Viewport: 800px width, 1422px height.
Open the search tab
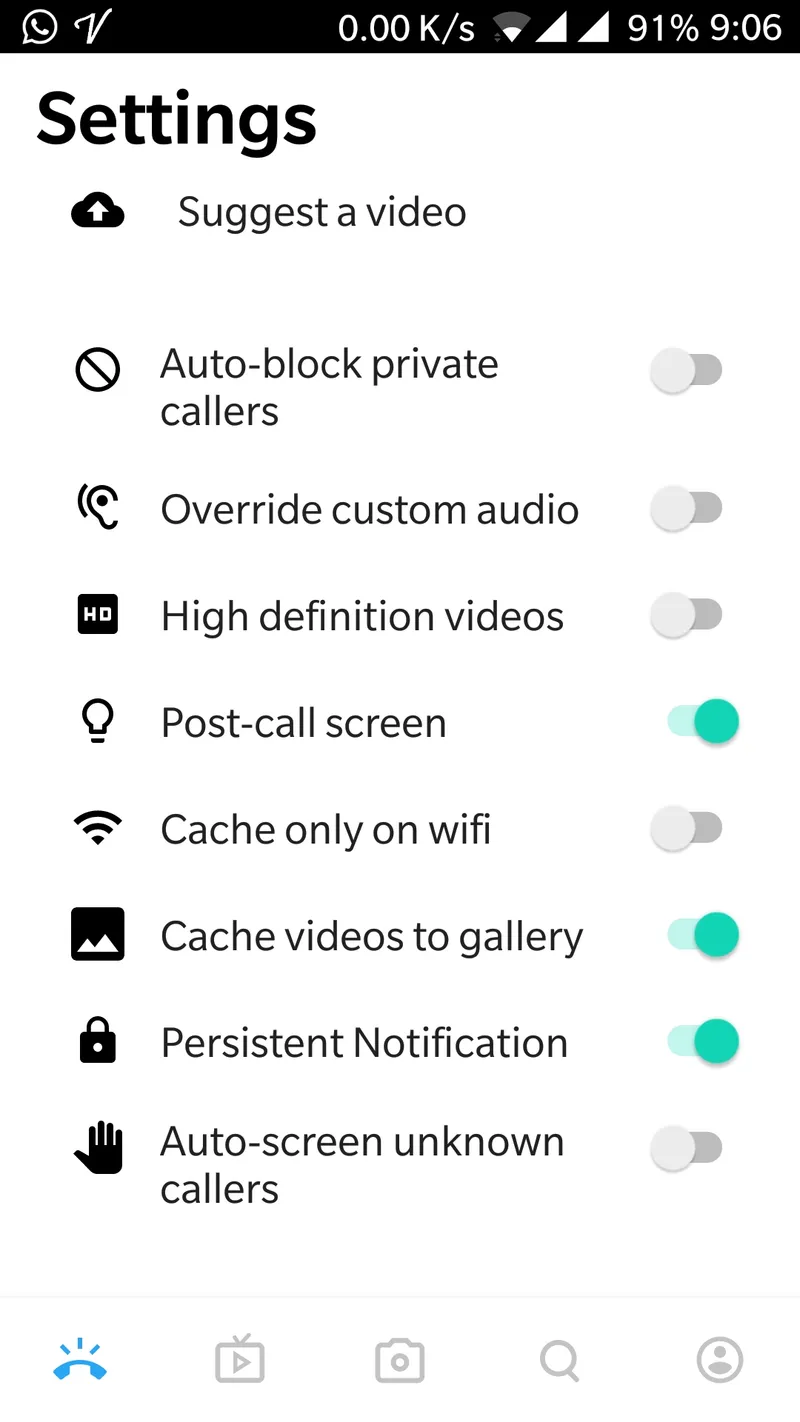click(x=560, y=1361)
